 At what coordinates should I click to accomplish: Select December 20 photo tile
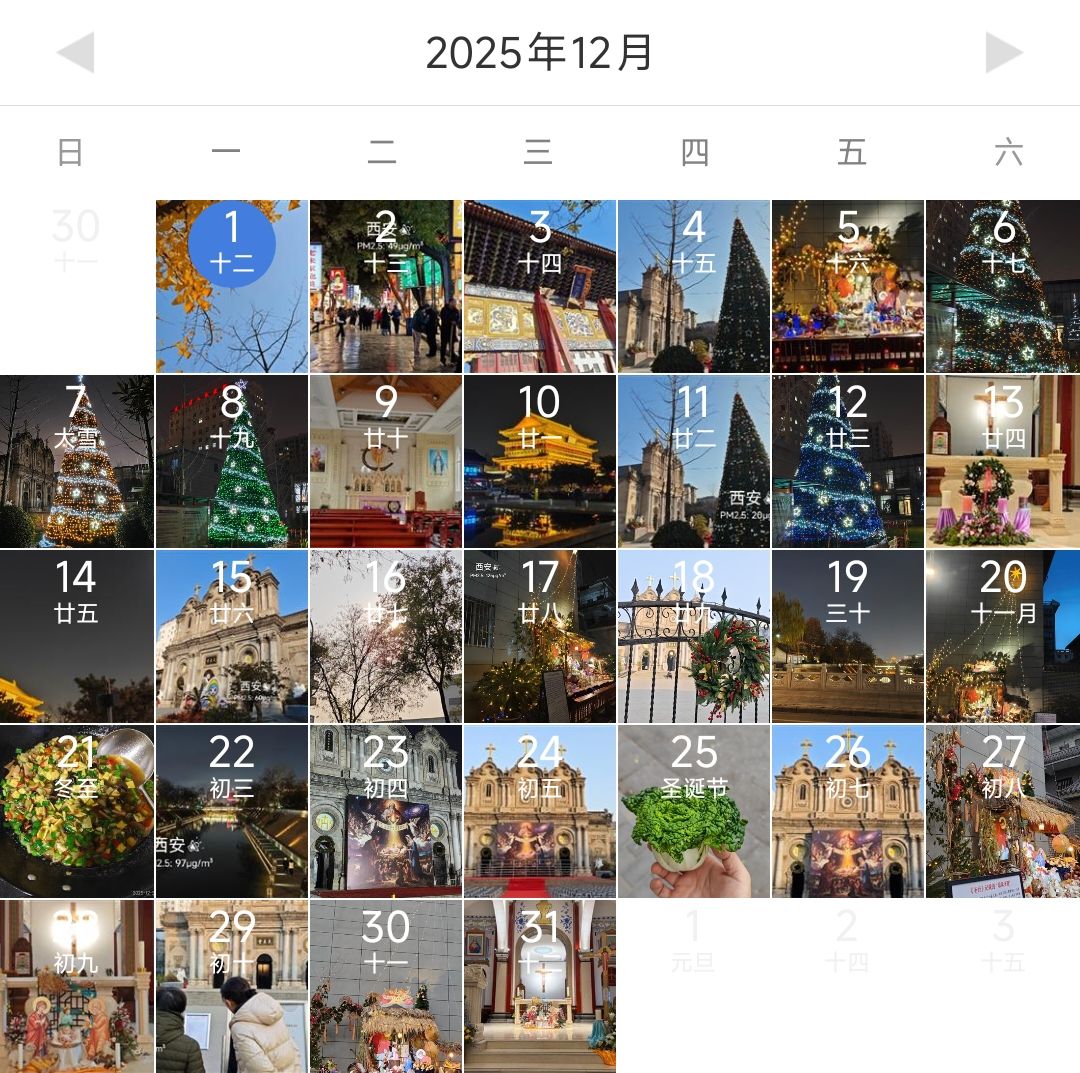pos(1003,636)
